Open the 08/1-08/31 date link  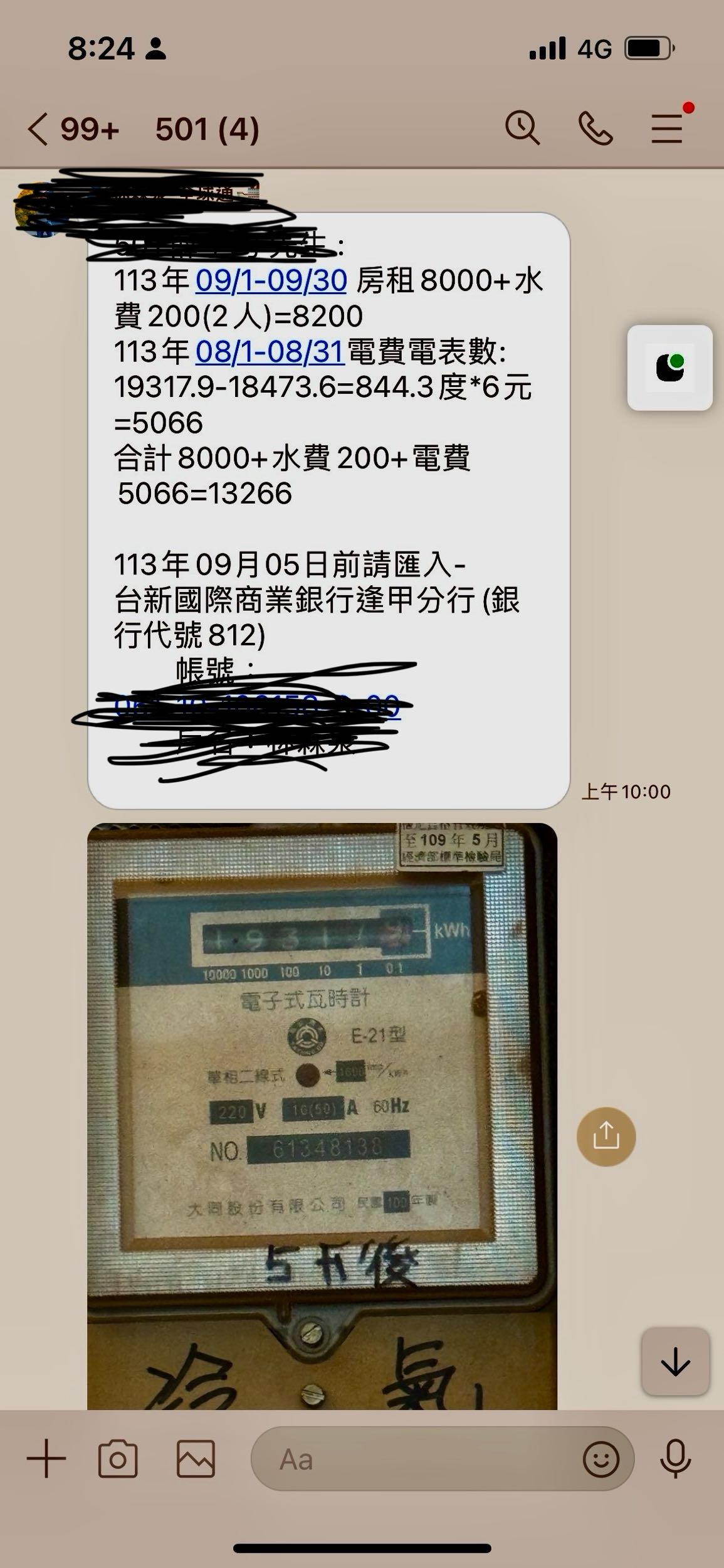270,354
